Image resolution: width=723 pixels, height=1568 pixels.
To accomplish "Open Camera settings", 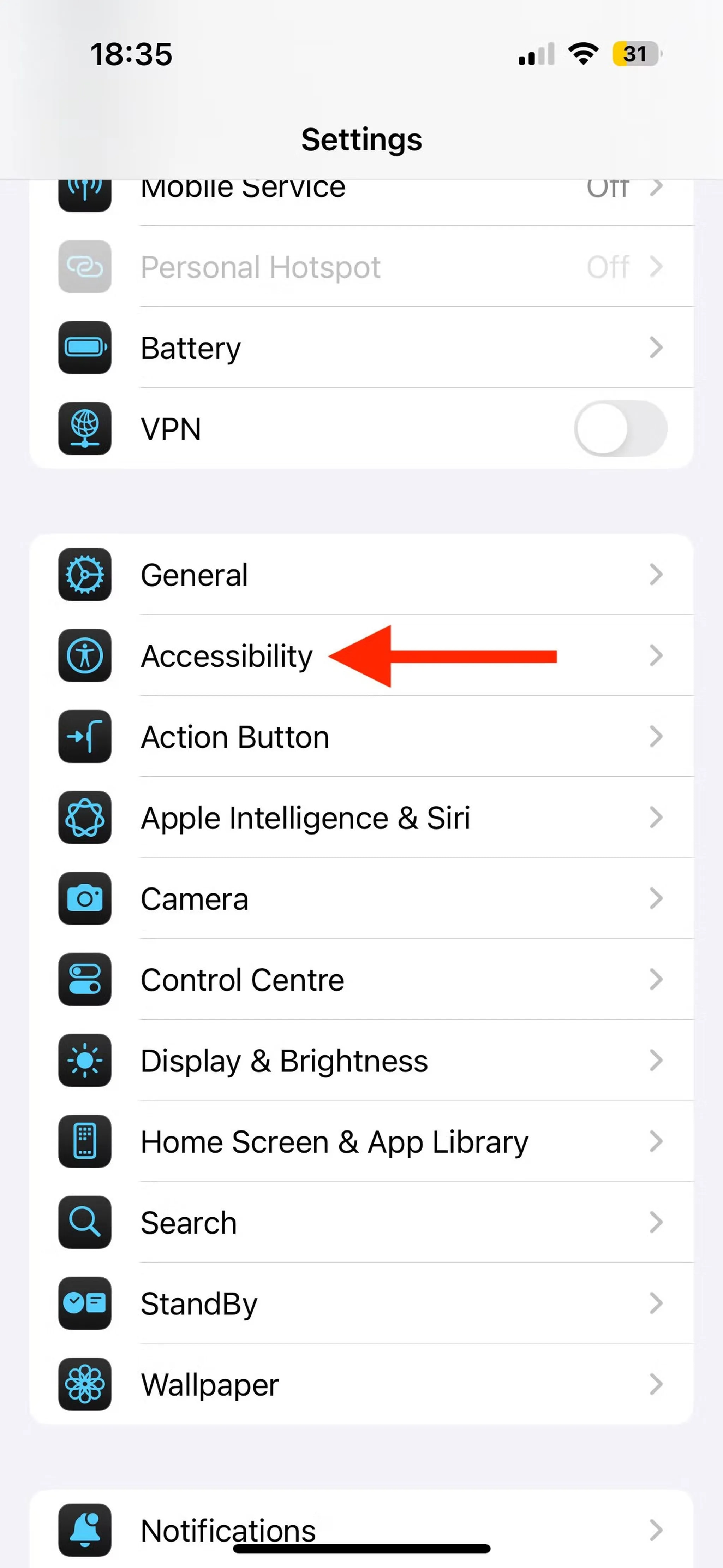I will (361, 898).
